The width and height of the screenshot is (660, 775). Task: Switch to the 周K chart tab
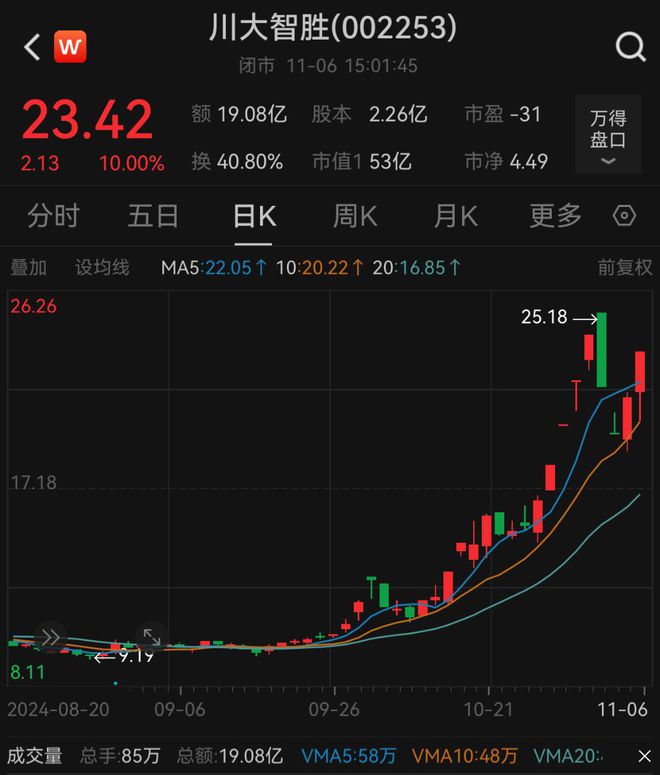(x=355, y=215)
